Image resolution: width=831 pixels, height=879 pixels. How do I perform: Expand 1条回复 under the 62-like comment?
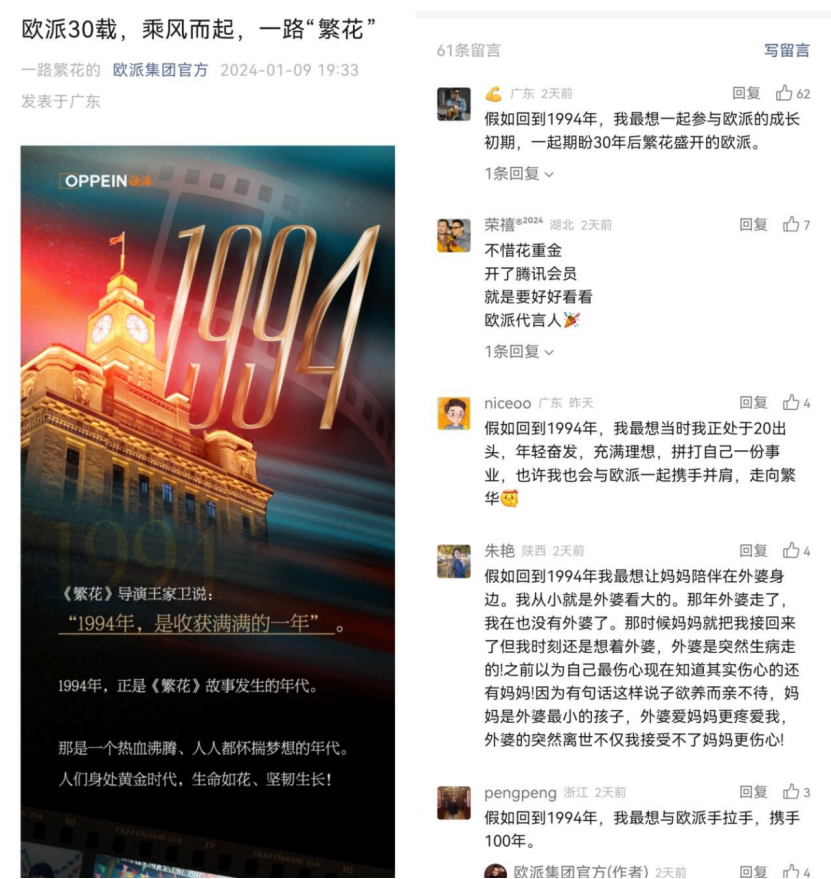518,173
